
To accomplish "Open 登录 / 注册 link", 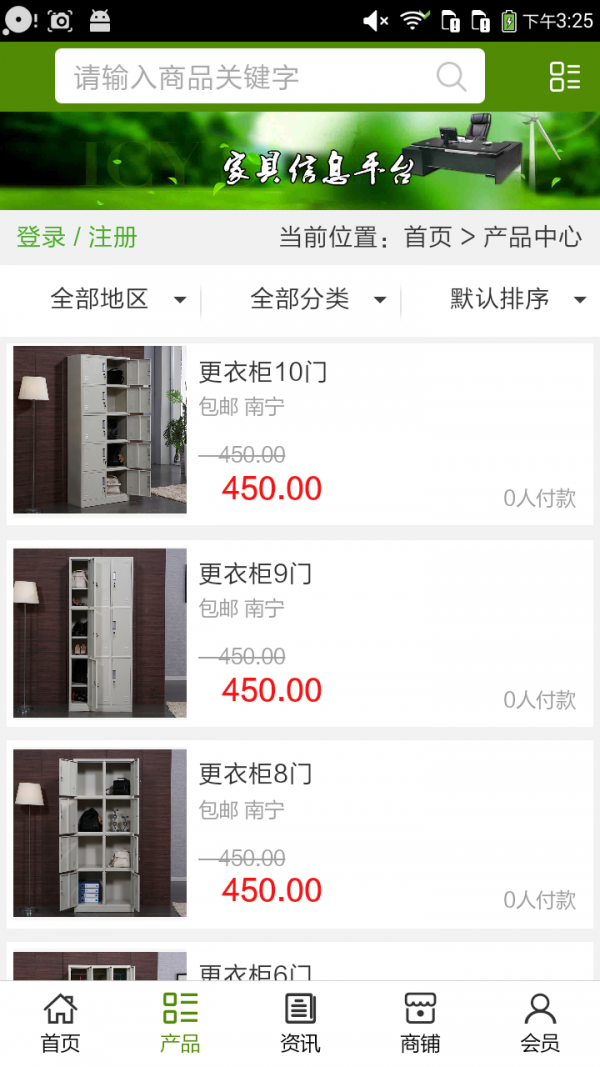I will [77, 237].
